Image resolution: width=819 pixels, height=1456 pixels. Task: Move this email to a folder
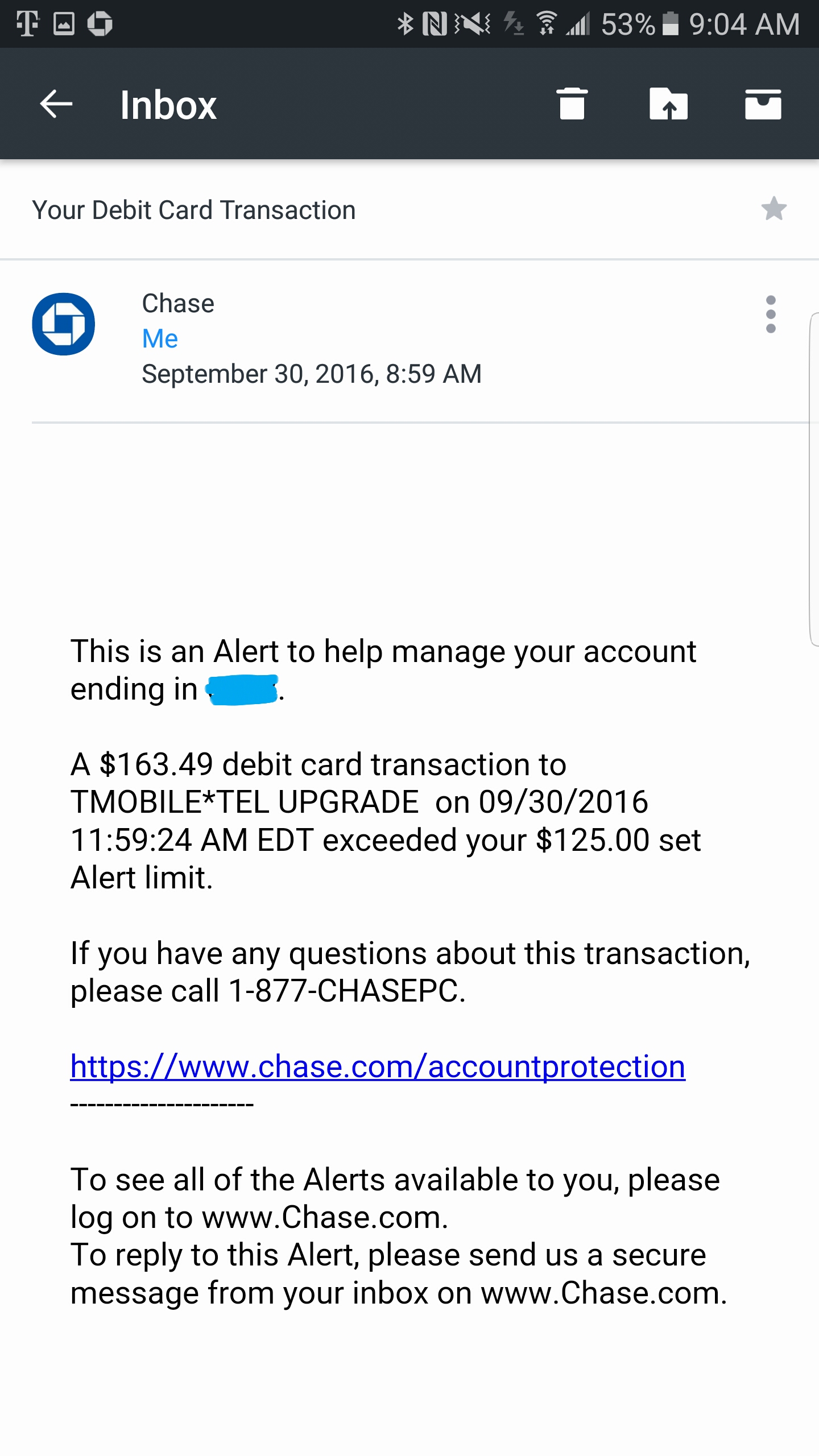coord(668,104)
